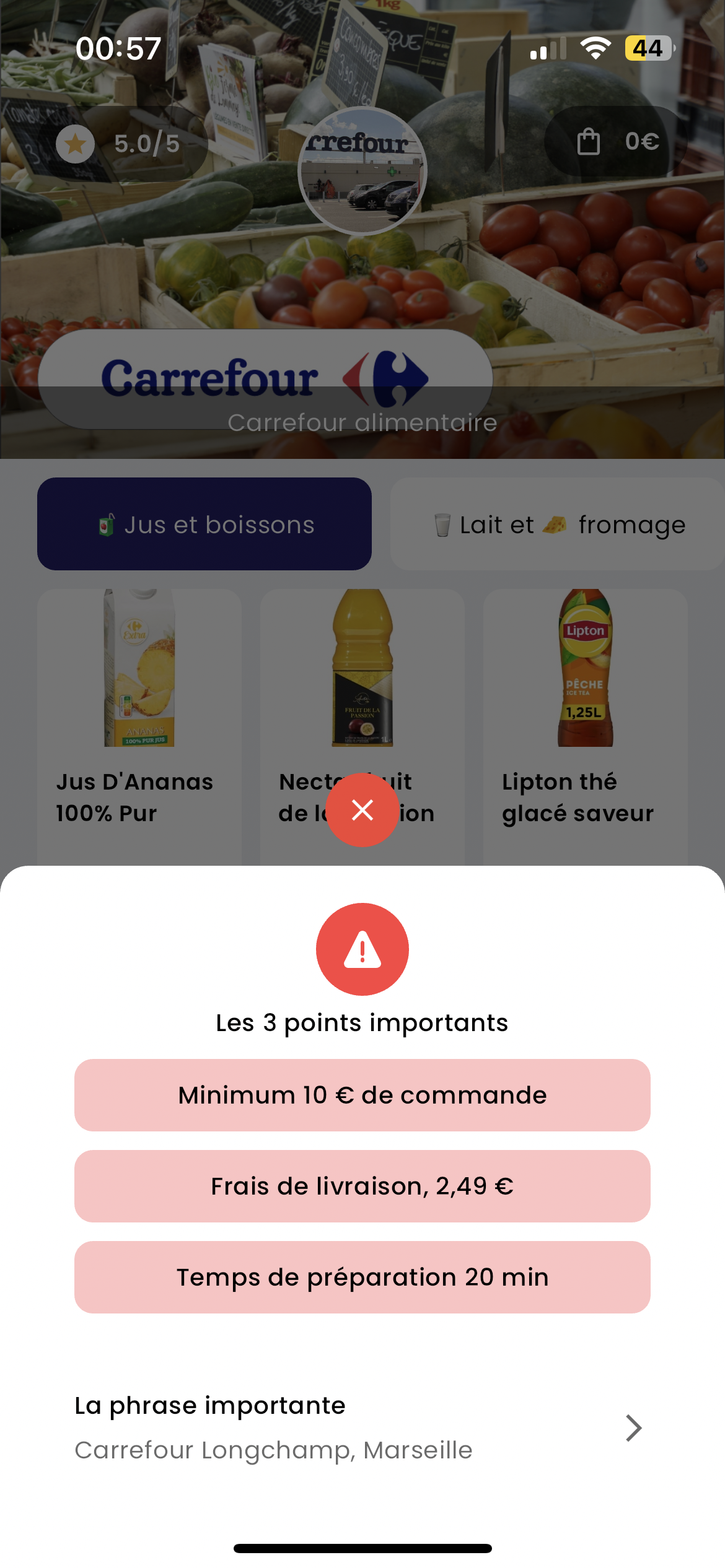The width and height of the screenshot is (725, 1568).
Task: Open the Jus D'Ananas 100% Pur product
Action: [x=139, y=712]
